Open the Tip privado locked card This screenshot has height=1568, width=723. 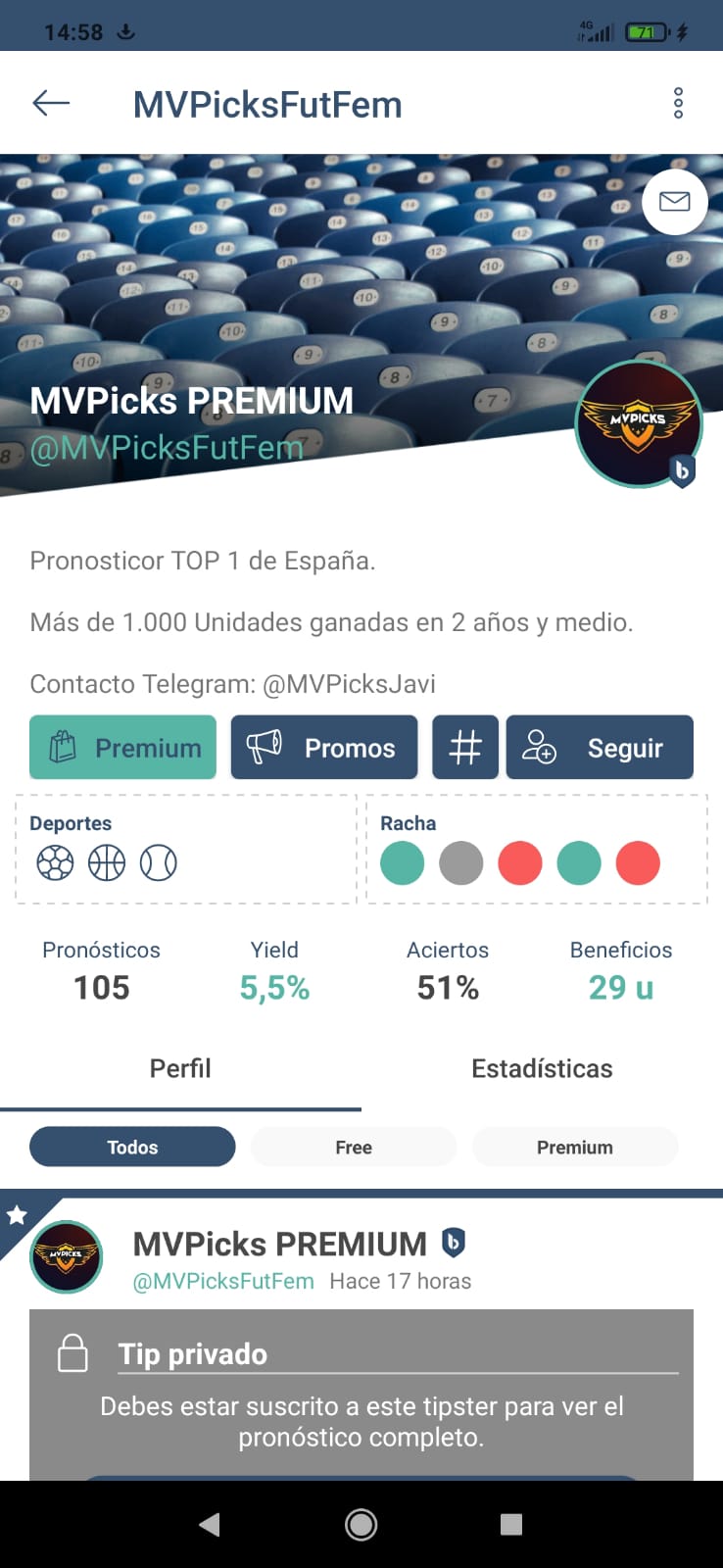pyautogui.click(x=361, y=1394)
